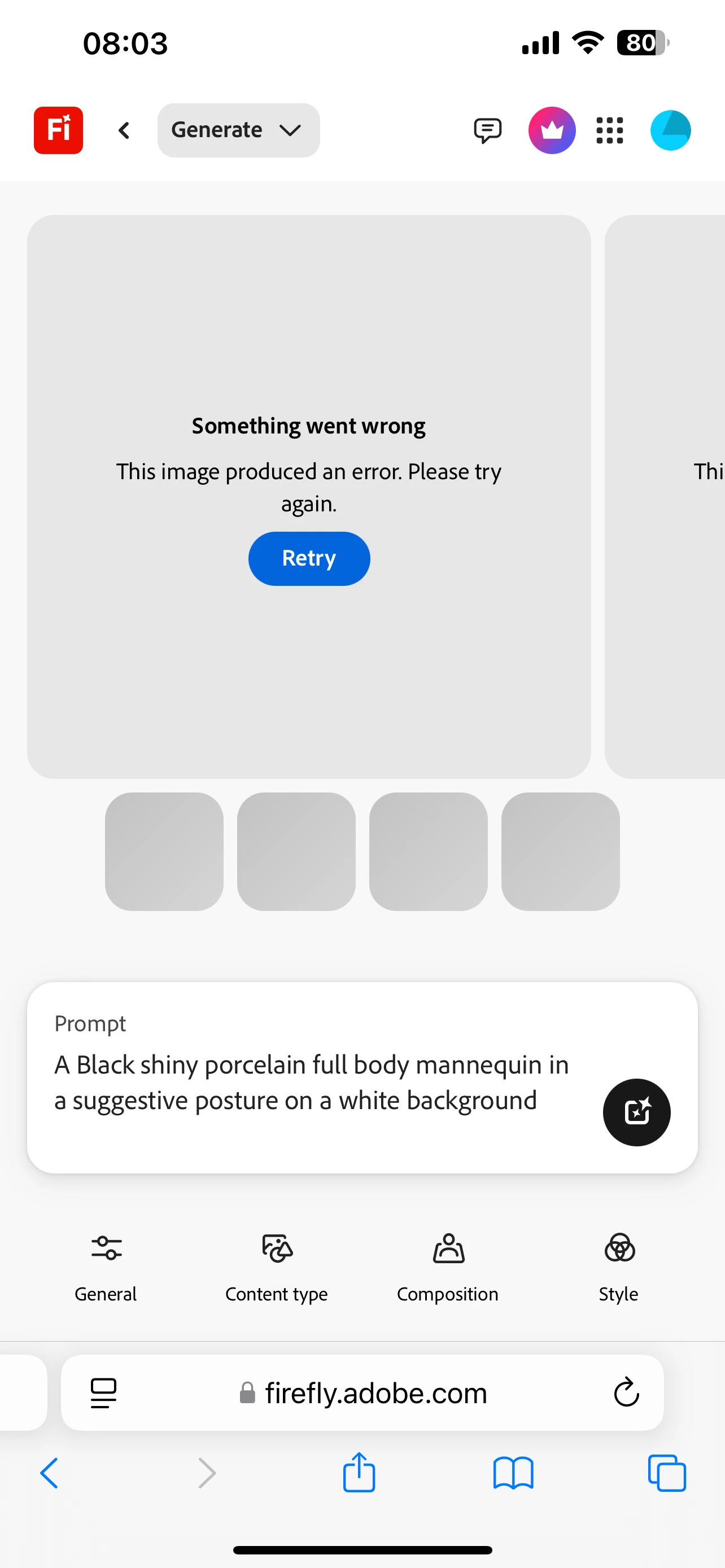Open Content type options

[x=277, y=1266]
